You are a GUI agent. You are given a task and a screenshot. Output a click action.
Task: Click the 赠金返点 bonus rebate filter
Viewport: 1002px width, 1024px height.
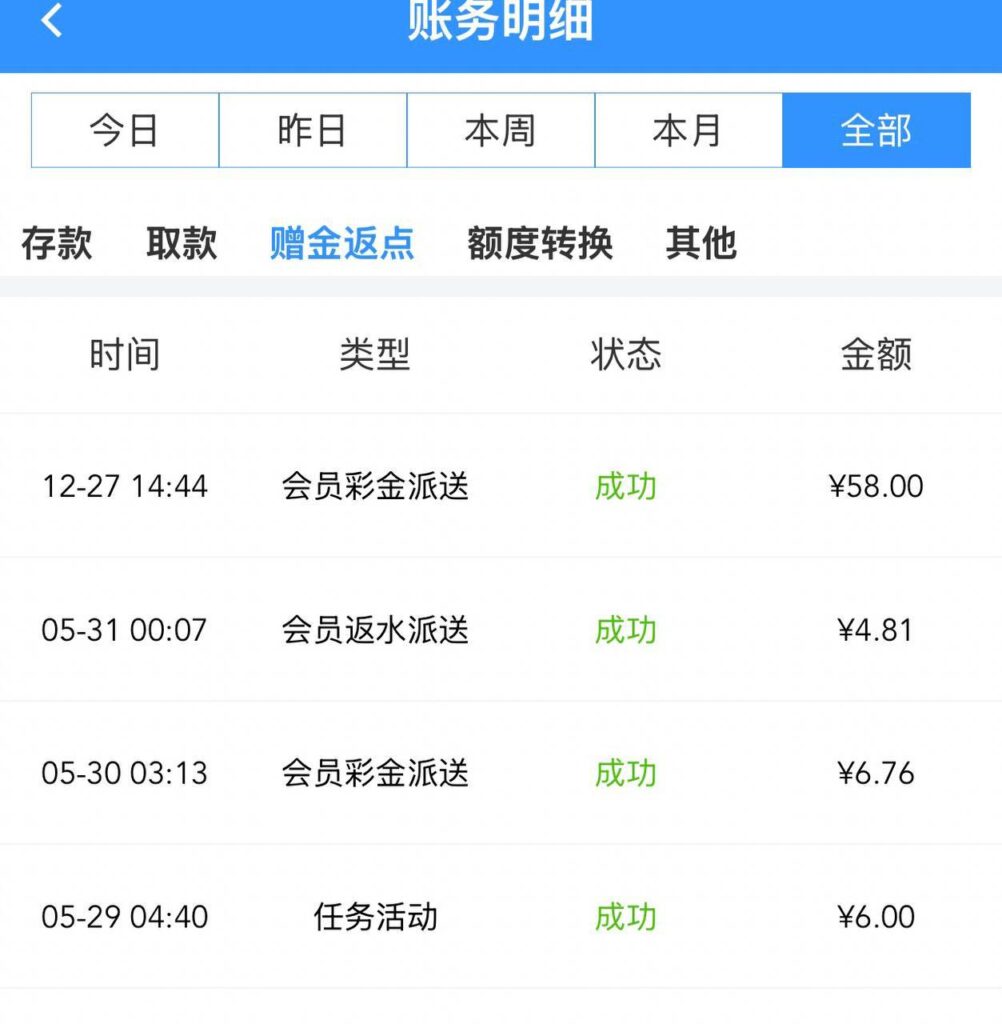click(x=342, y=244)
